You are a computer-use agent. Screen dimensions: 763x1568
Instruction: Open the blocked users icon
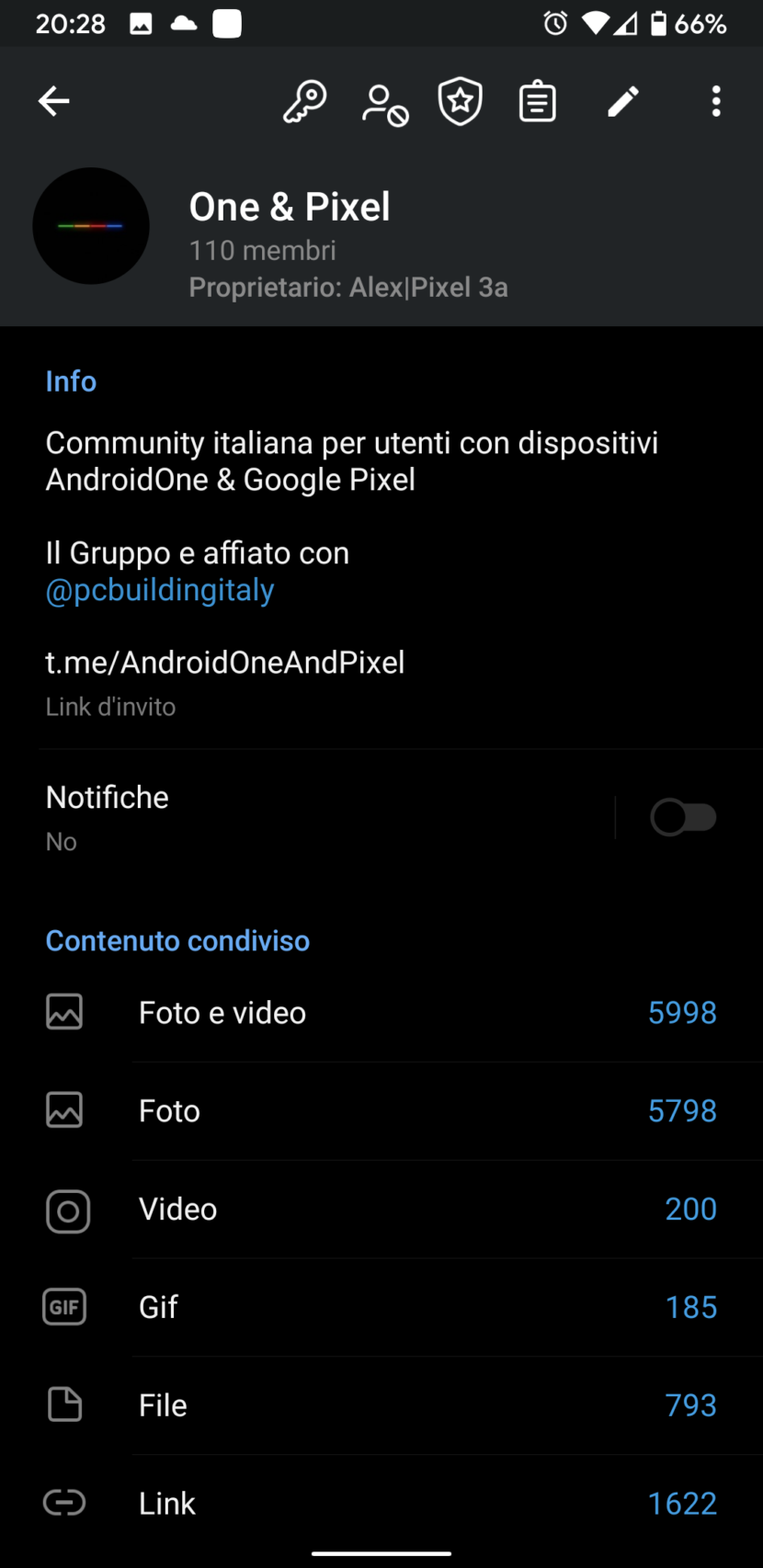click(x=385, y=104)
